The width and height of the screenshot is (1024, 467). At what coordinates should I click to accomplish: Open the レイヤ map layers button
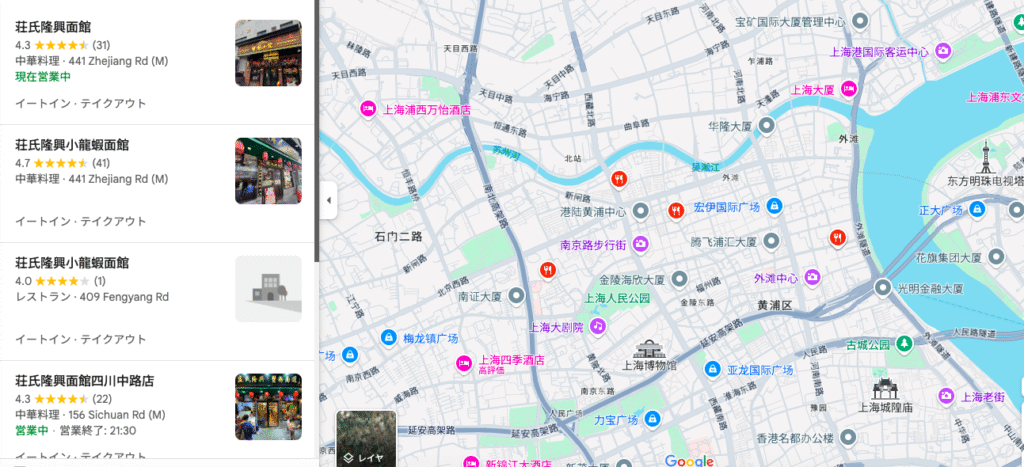click(366, 438)
